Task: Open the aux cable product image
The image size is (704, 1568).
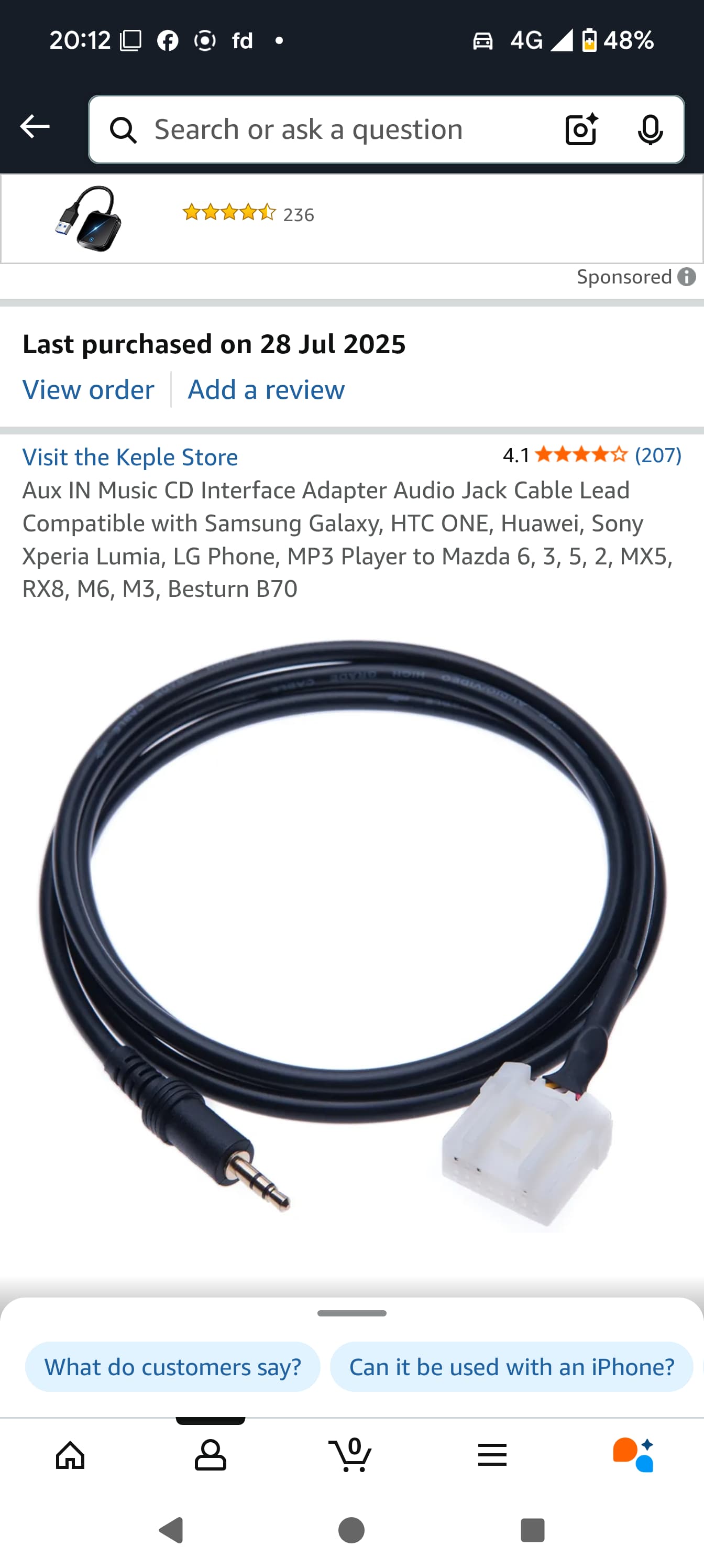Action: (x=351, y=931)
